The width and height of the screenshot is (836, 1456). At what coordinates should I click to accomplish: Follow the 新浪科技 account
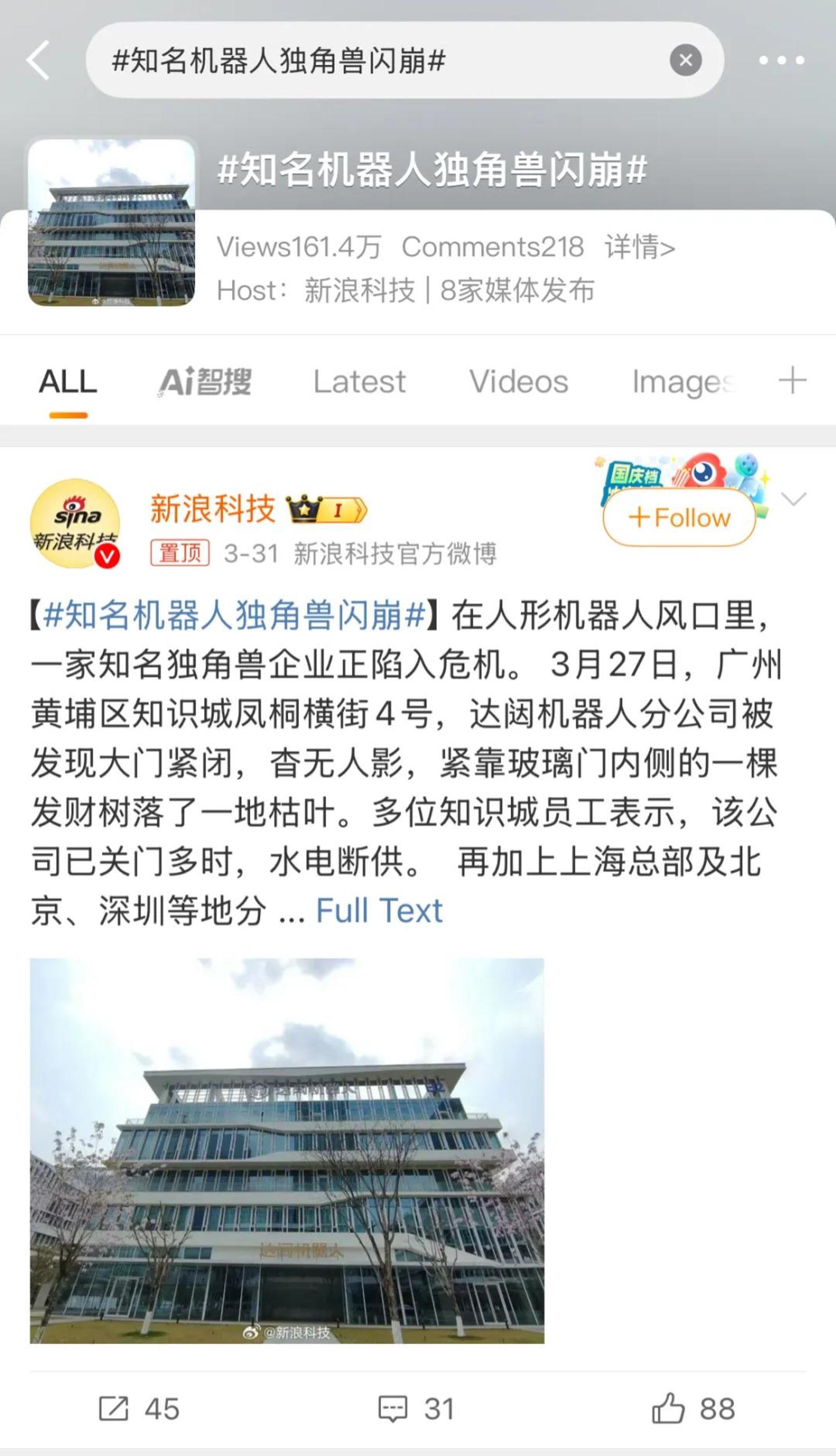pyautogui.click(x=679, y=517)
